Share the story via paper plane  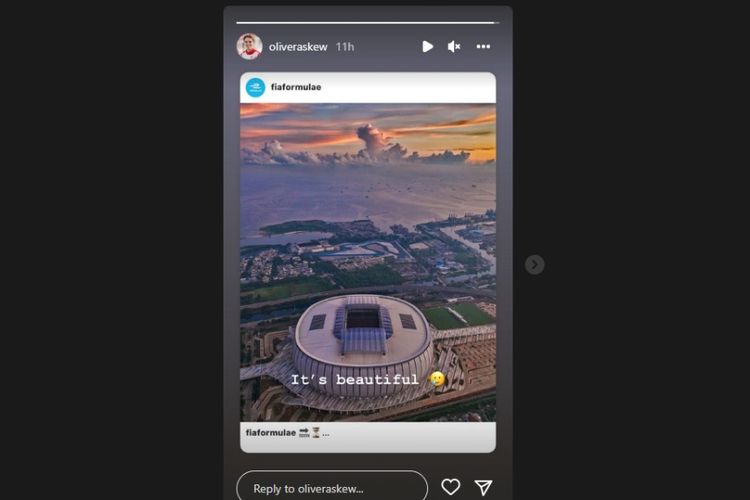pyautogui.click(x=483, y=487)
